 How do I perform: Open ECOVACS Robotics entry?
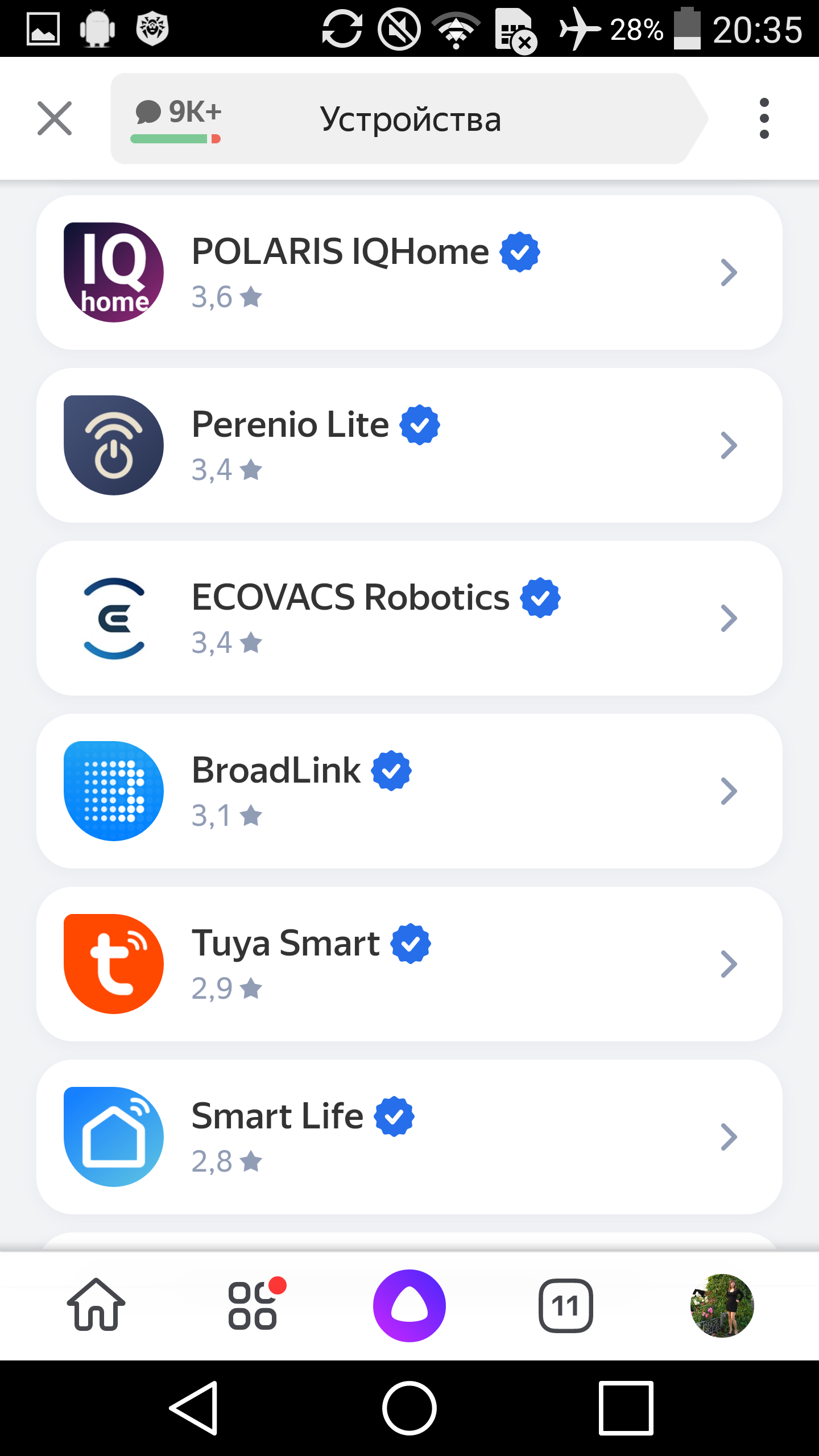(x=409, y=618)
